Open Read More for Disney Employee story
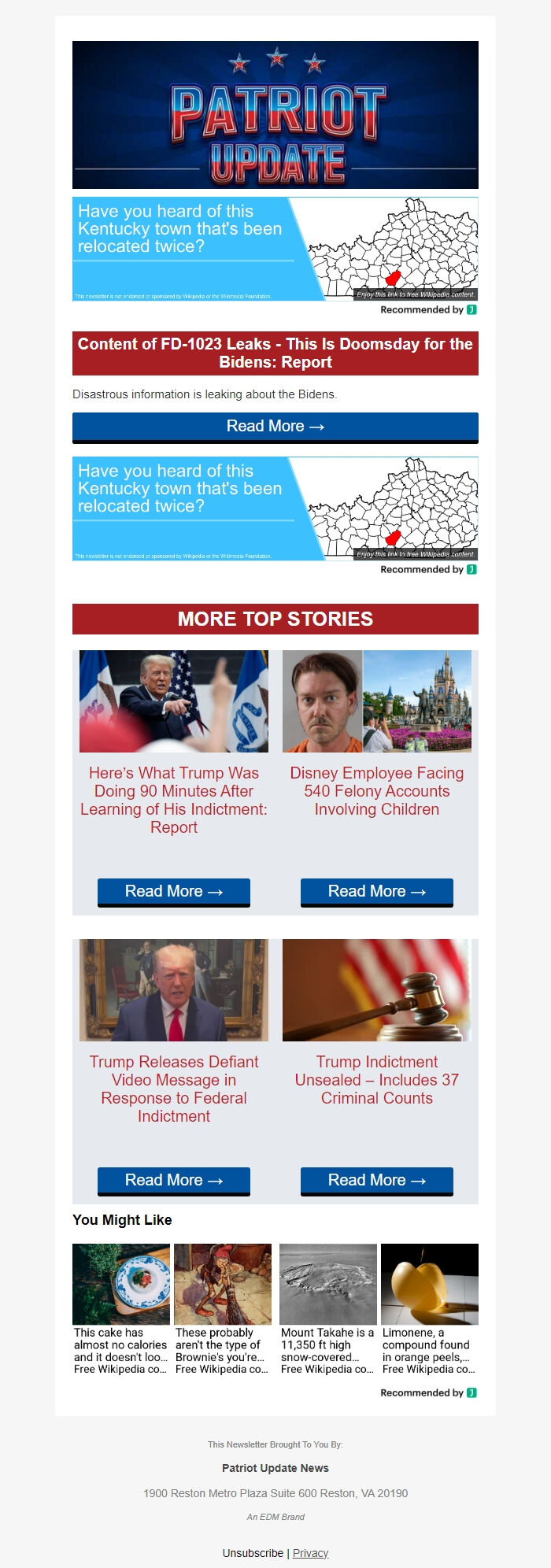The image size is (551, 1568). tap(376, 892)
